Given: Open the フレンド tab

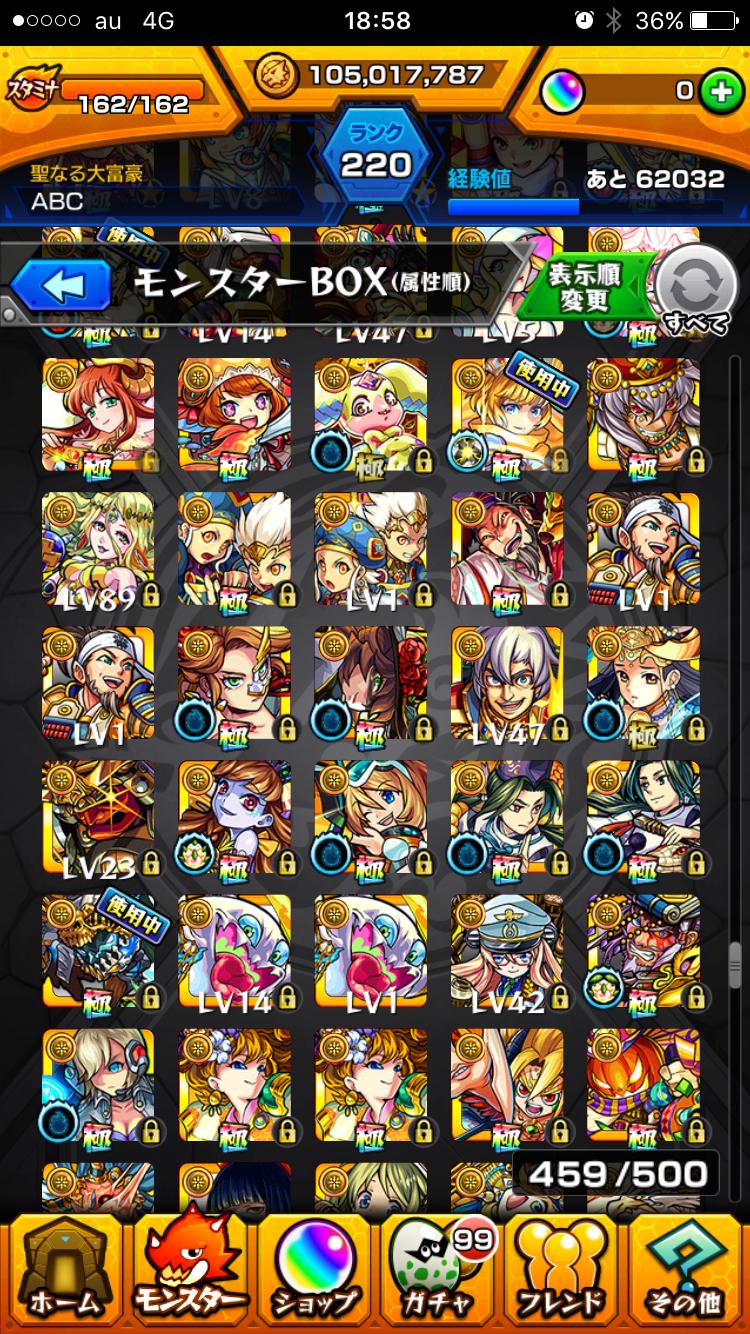Looking at the screenshot, I should pyautogui.click(x=563, y=1272).
